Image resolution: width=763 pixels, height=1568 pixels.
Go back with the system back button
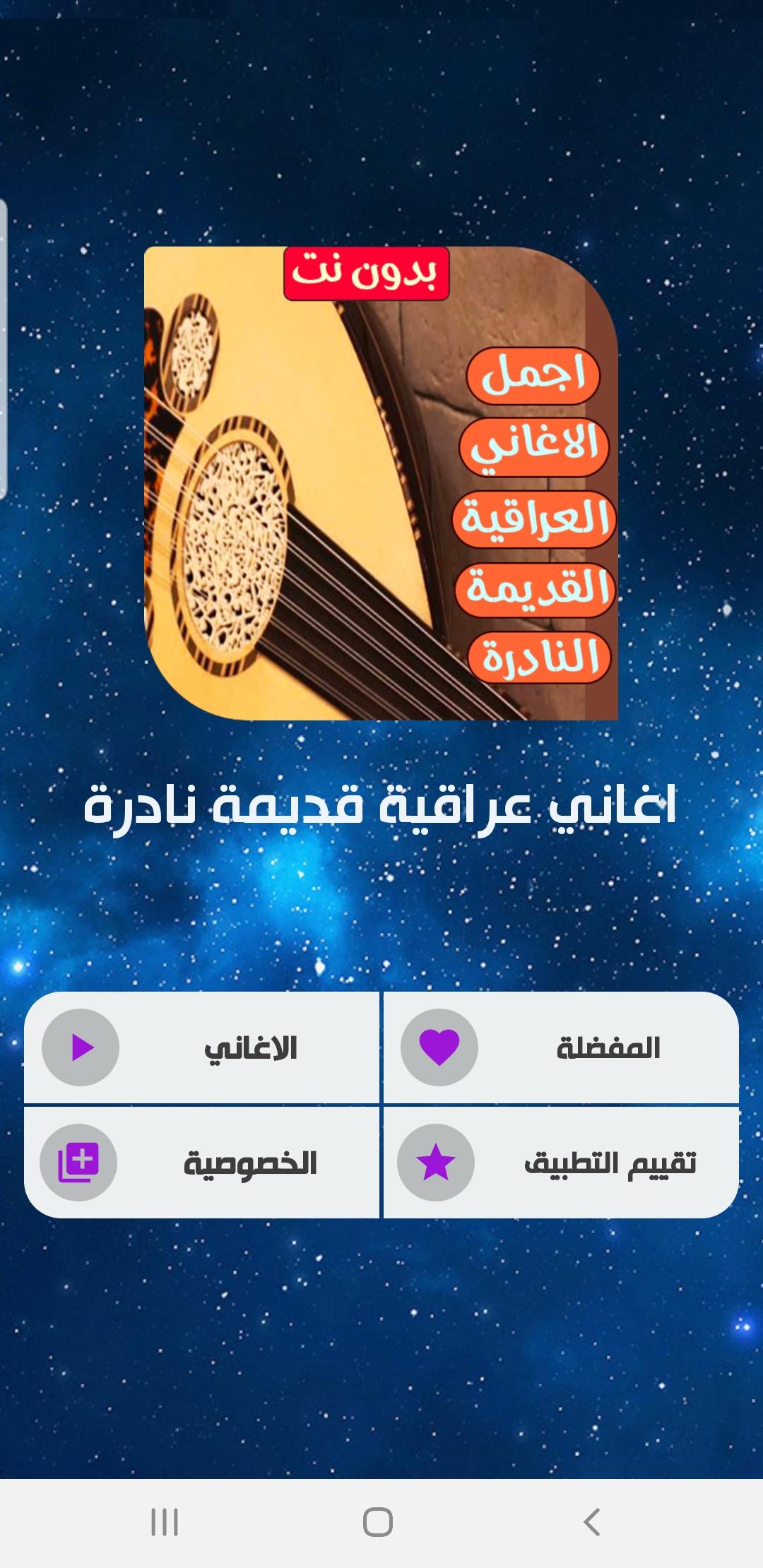(592, 1521)
